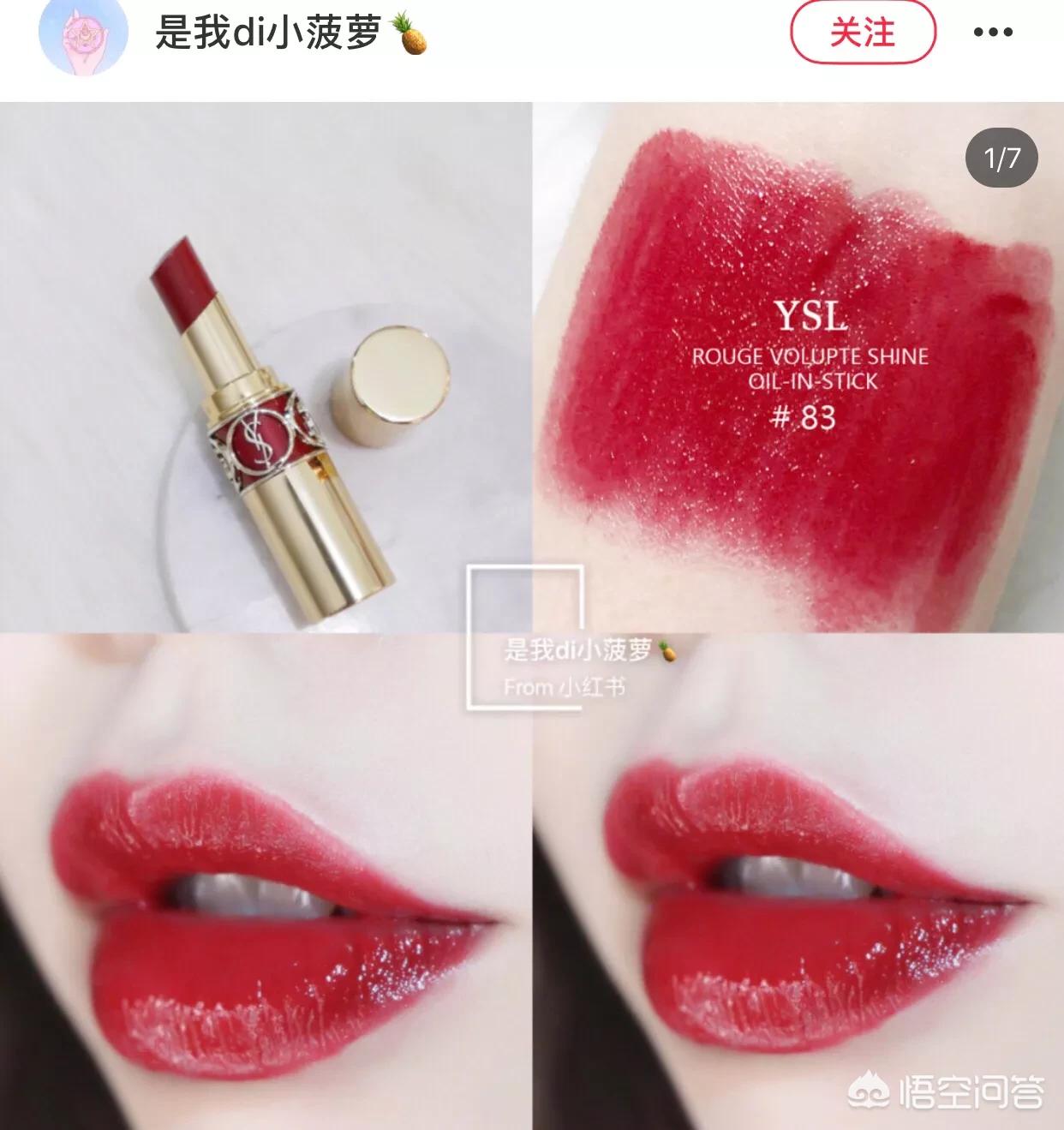Open the 是我di小菠萝 username
The image size is (1064, 1130).
point(291,33)
